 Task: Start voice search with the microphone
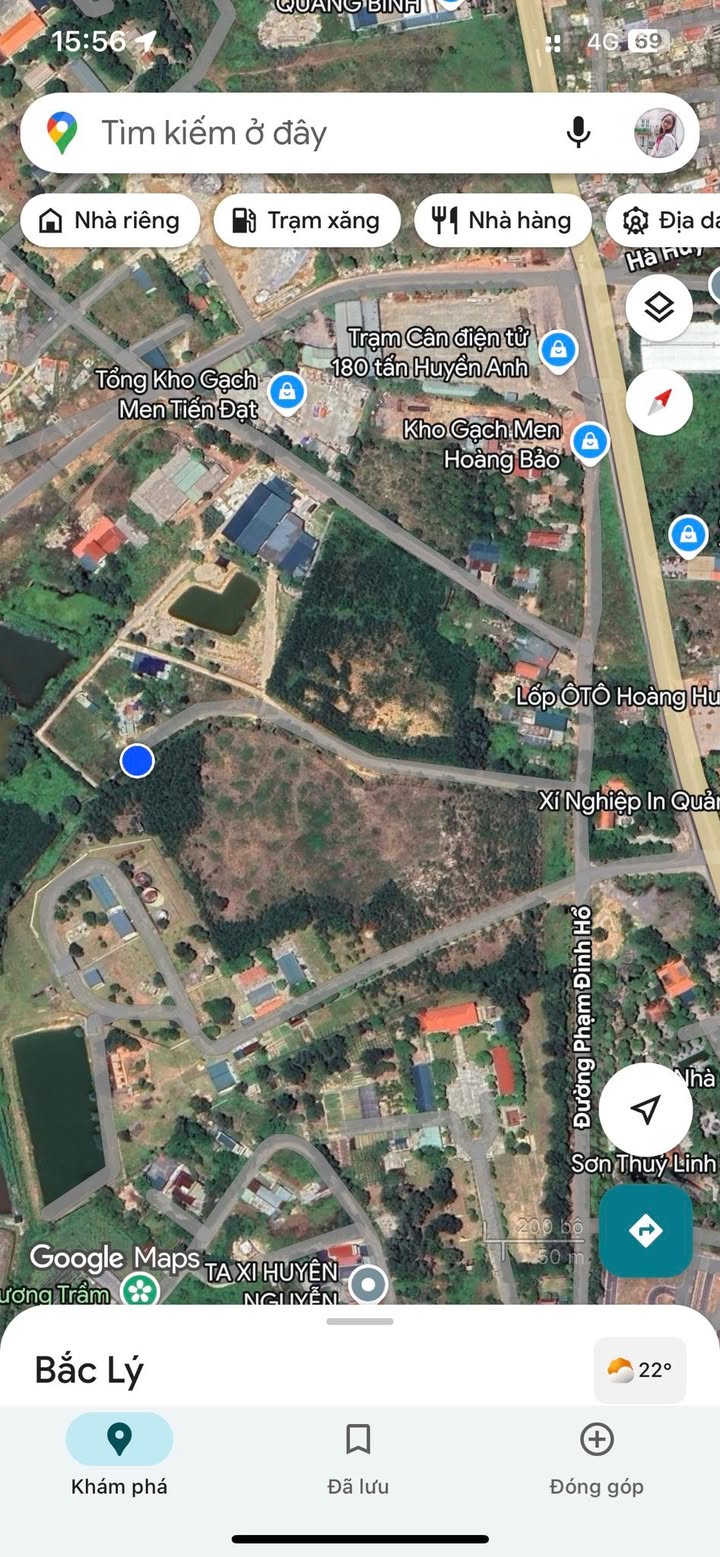[578, 133]
